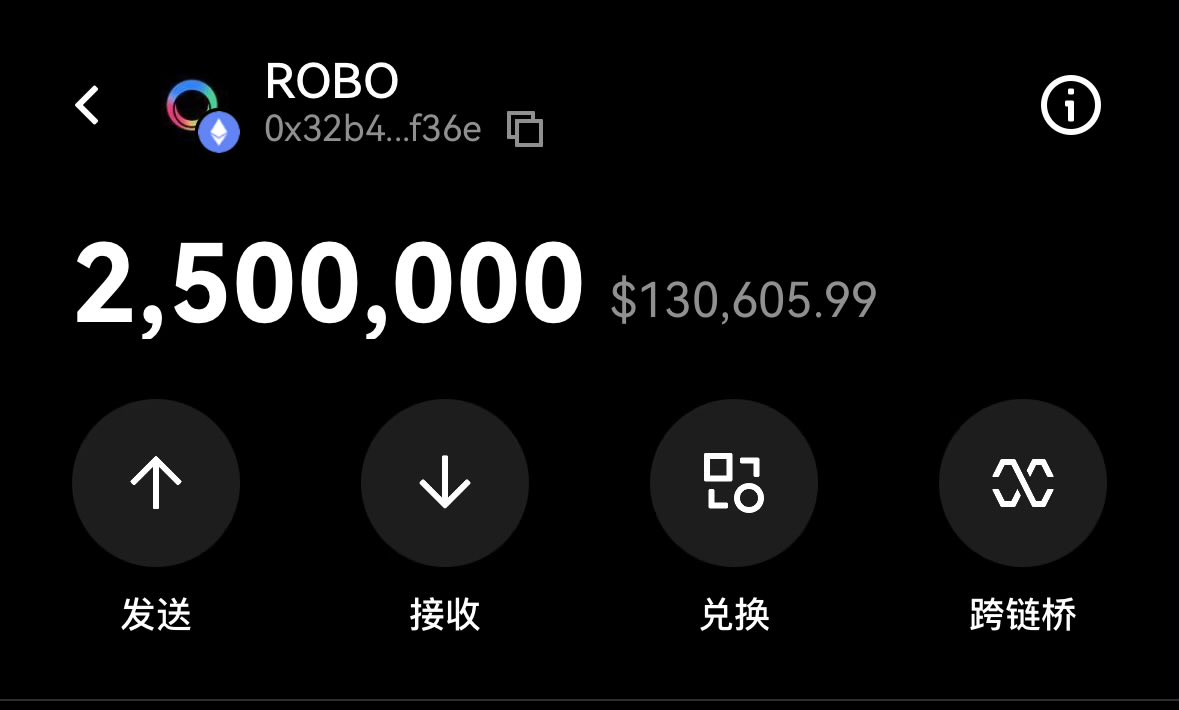Open the 接收 receive option
Viewport: 1179px width, 710px height.
click(x=444, y=483)
